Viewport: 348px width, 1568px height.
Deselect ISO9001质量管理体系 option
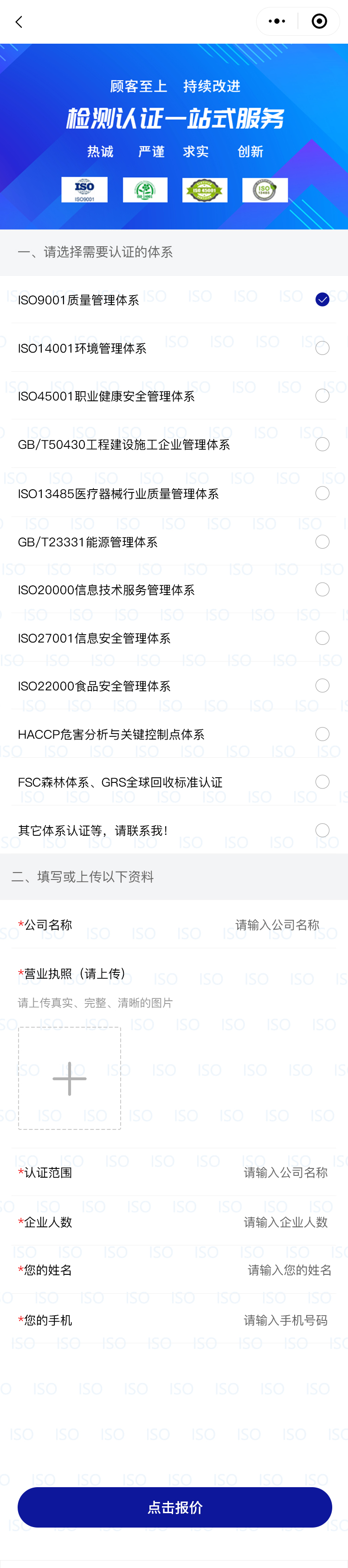tap(322, 300)
